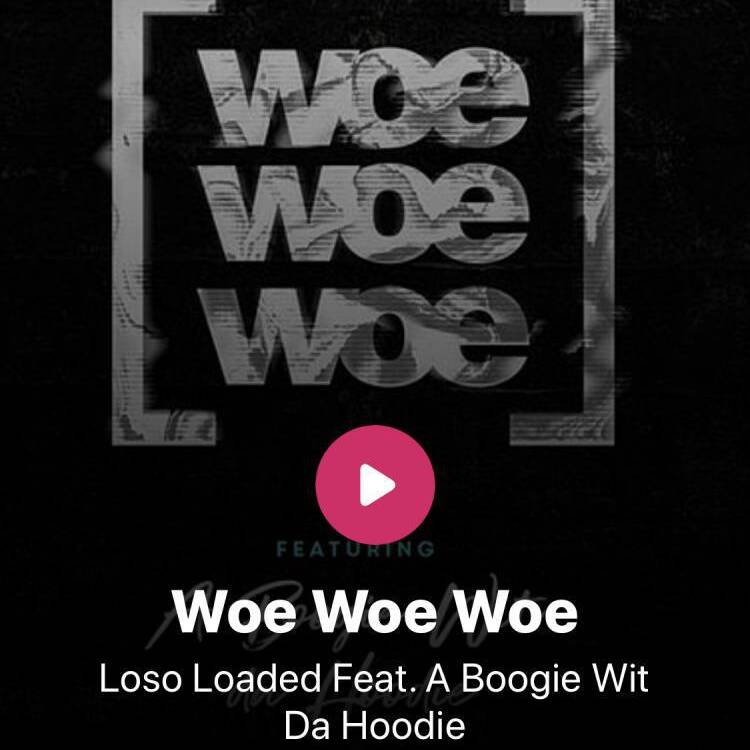This screenshot has height=750, width=750.
Task: Play the song Woe Woe Woe
Action: tap(375, 484)
